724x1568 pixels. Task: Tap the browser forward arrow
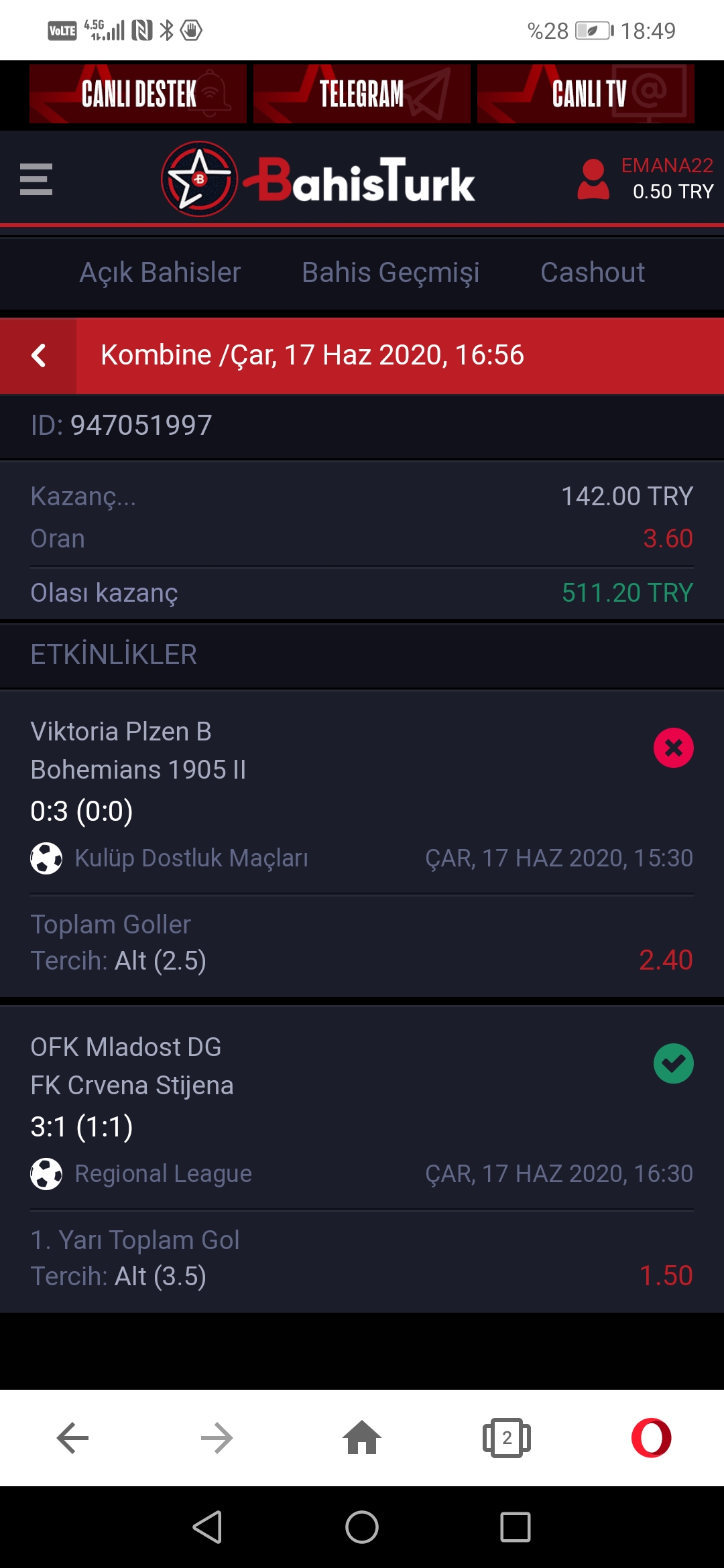(x=217, y=1438)
